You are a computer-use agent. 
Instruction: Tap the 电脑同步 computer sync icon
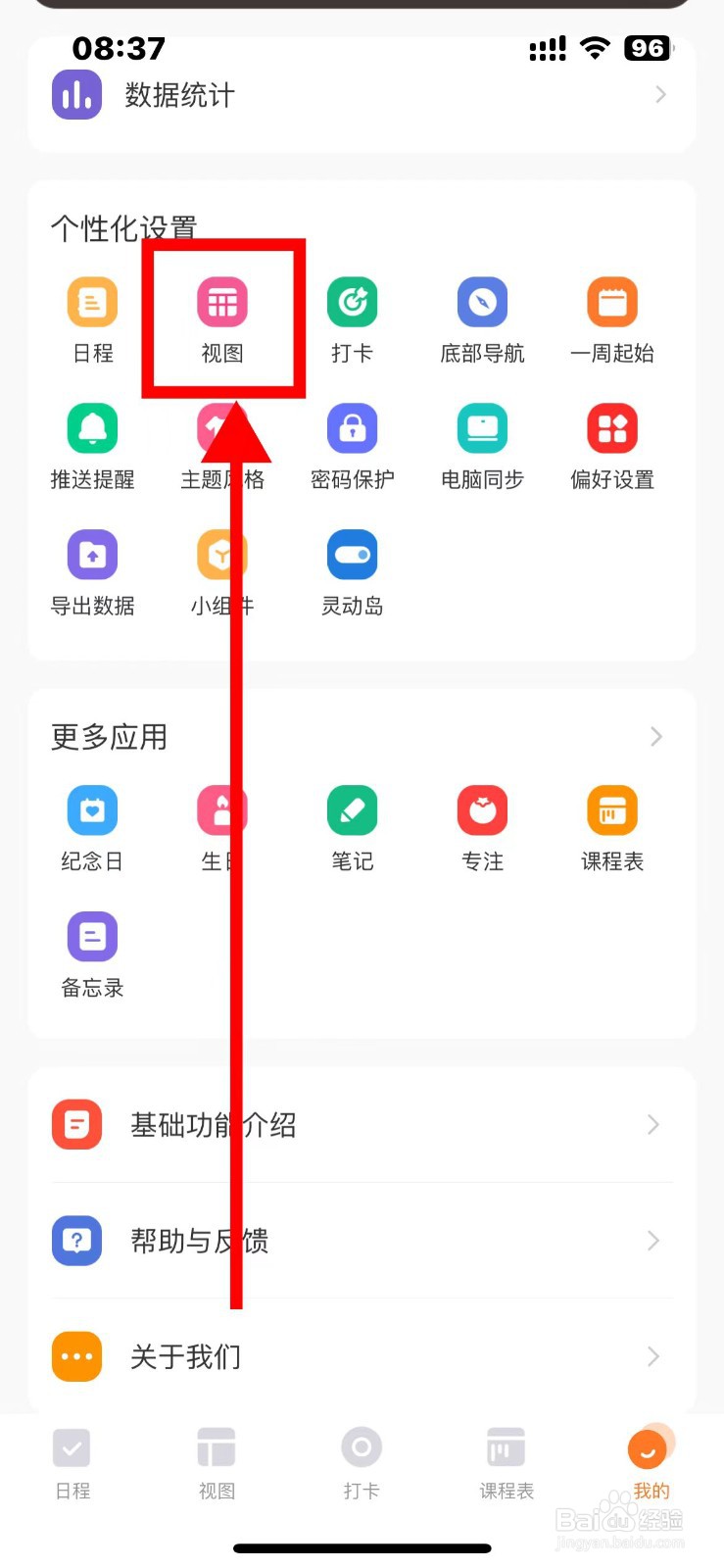(482, 428)
